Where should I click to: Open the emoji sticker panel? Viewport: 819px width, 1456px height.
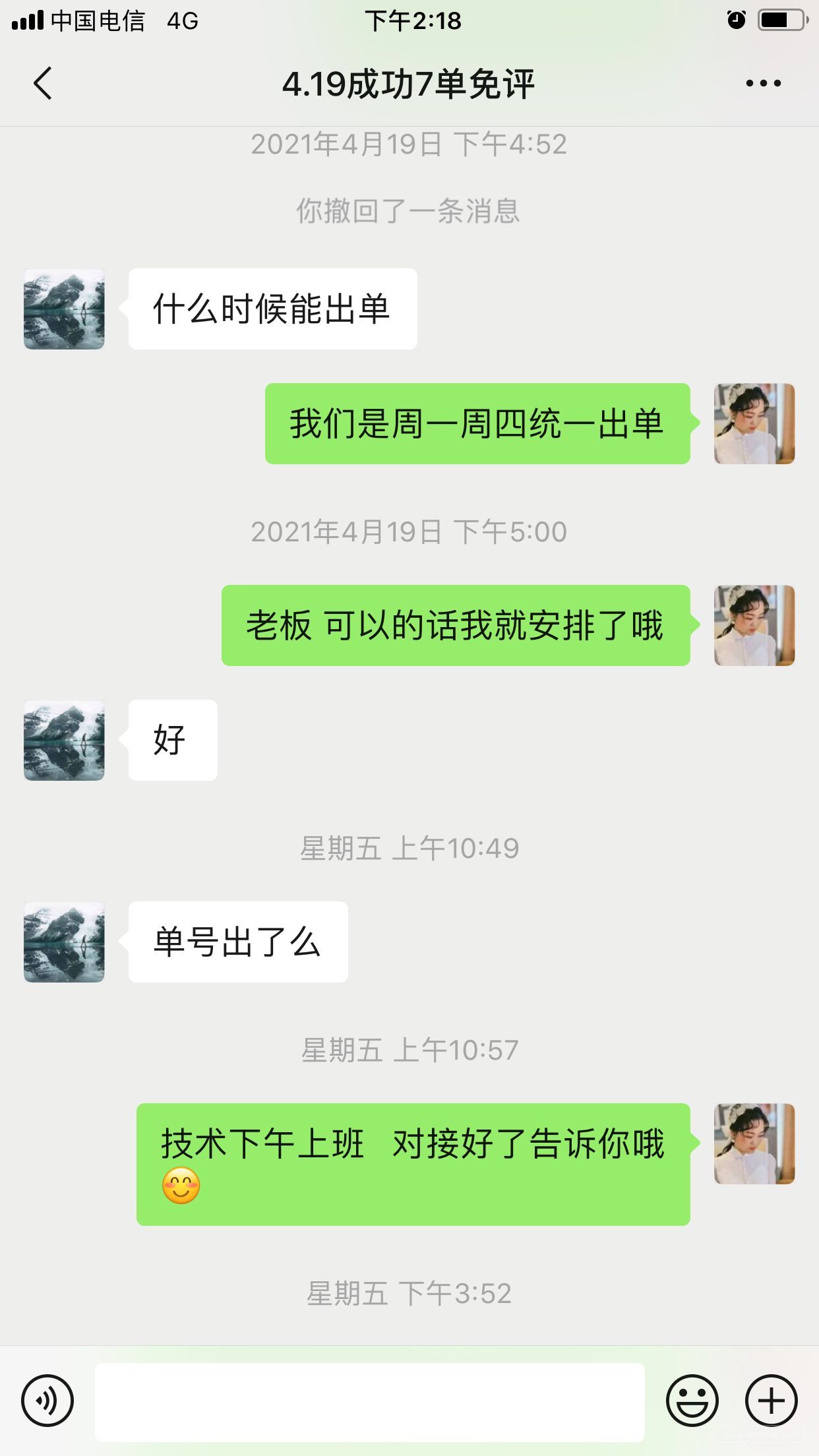tap(692, 1401)
